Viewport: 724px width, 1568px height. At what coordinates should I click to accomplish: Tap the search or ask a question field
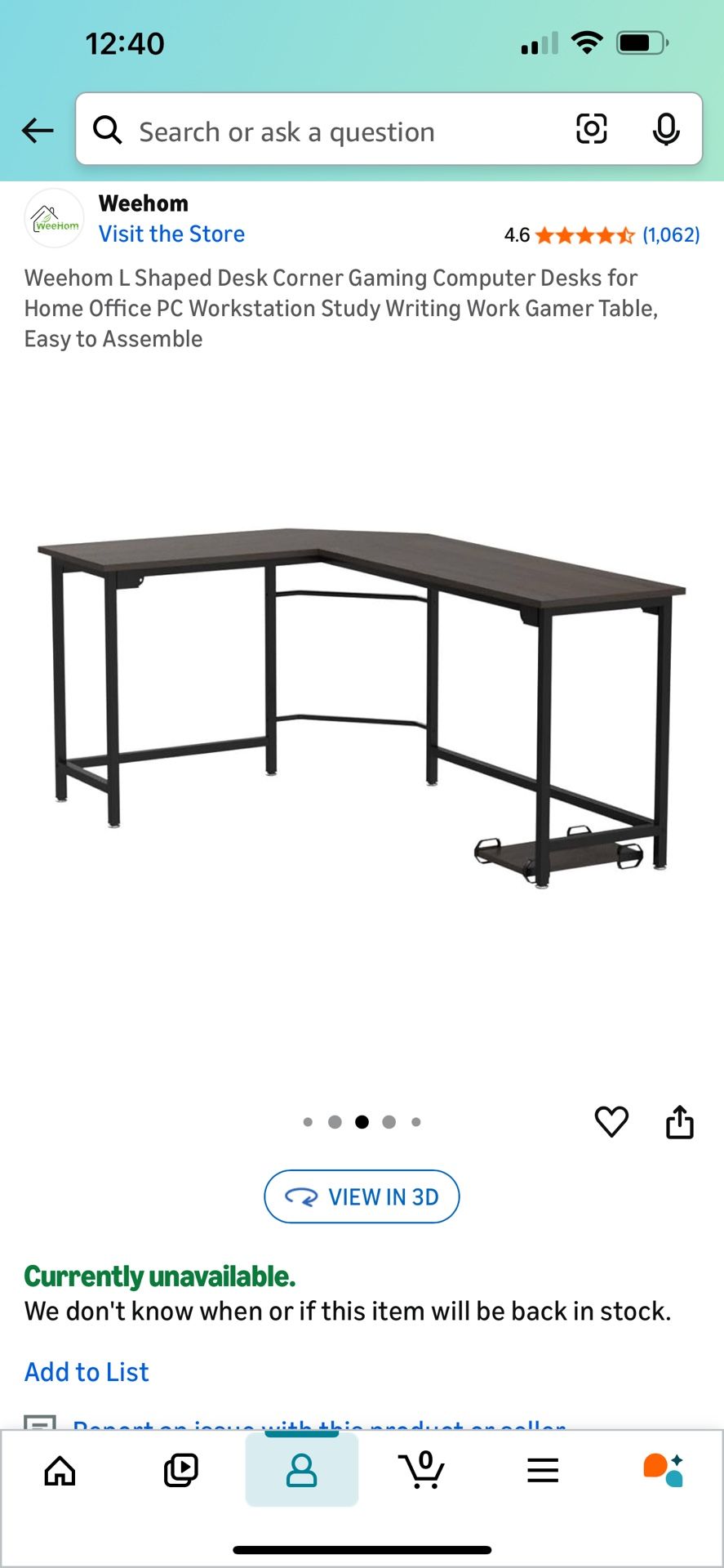tap(326, 131)
